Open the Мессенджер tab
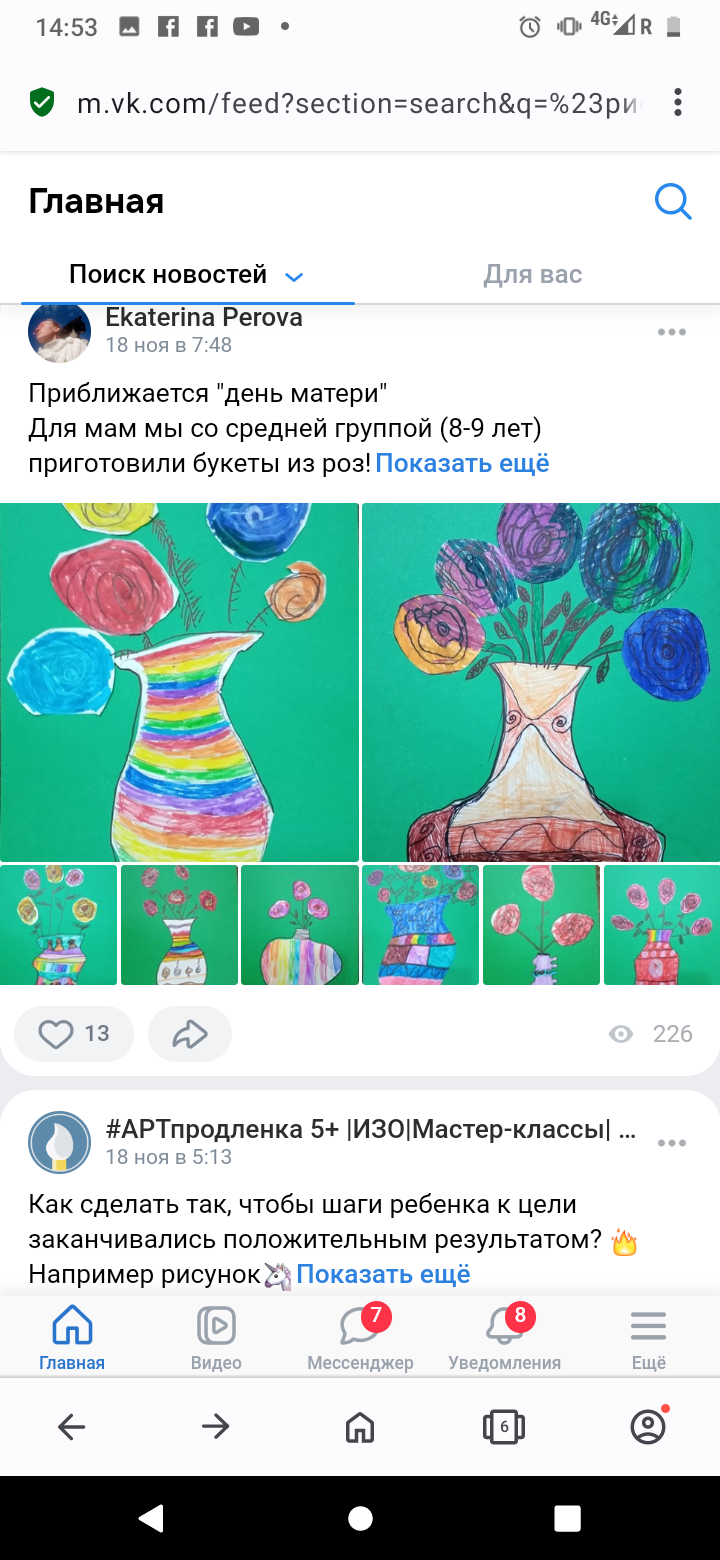The width and height of the screenshot is (720, 1560). click(x=360, y=1338)
